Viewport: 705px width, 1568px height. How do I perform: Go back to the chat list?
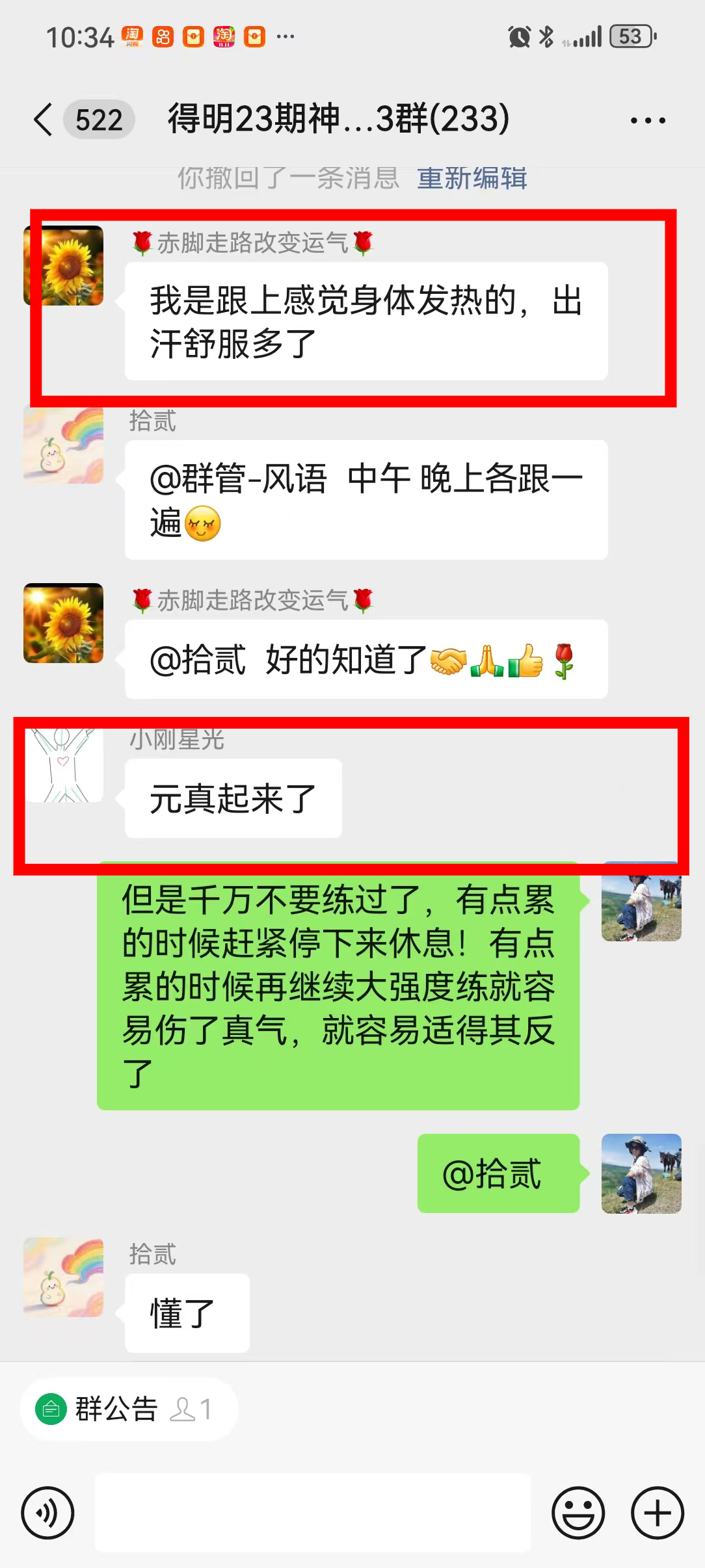pyautogui.click(x=43, y=120)
